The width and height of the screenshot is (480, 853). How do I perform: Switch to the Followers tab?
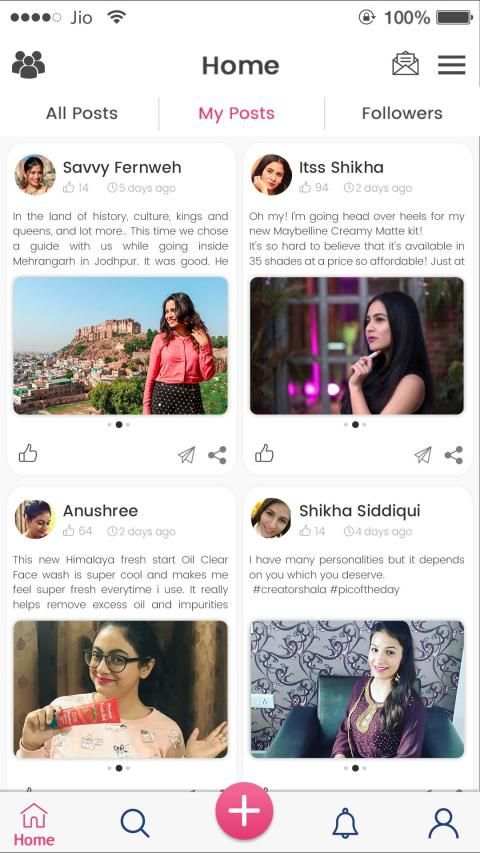(x=402, y=113)
